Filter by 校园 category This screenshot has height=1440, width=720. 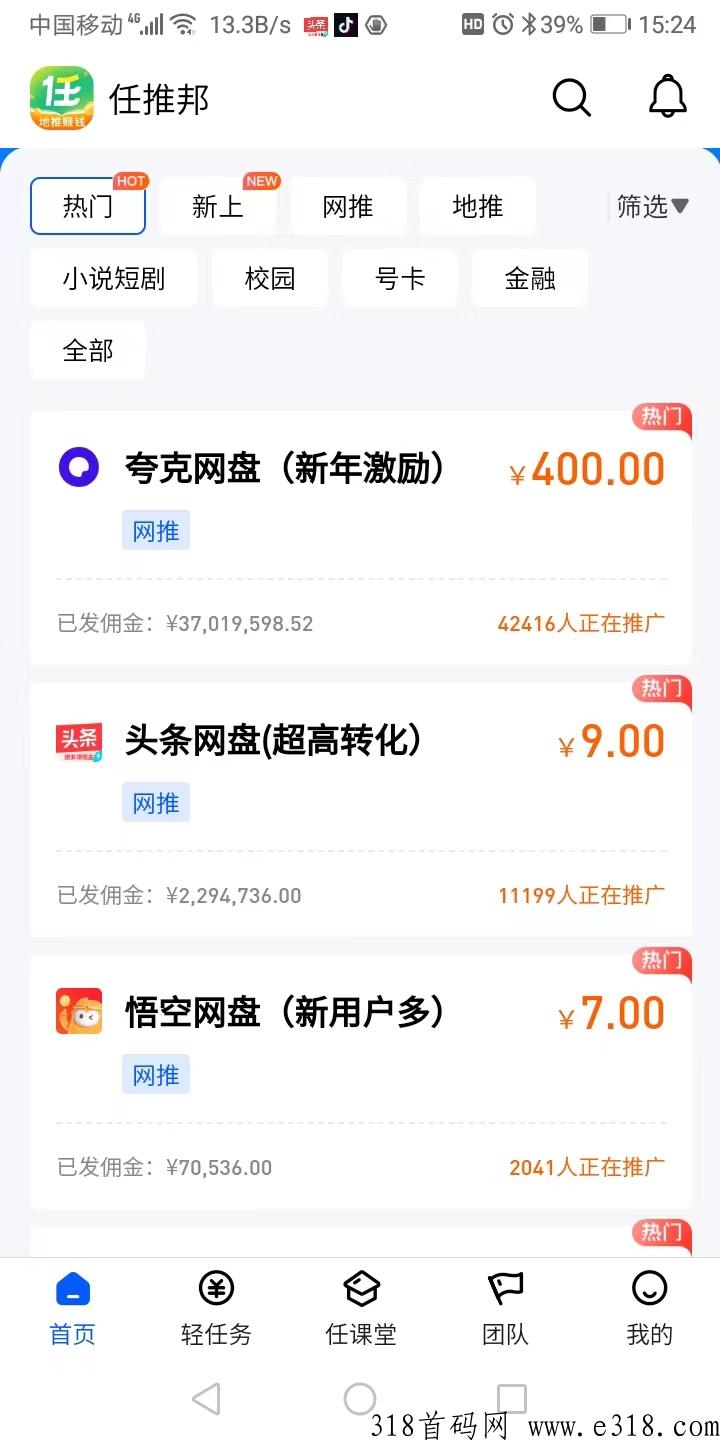click(270, 279)
